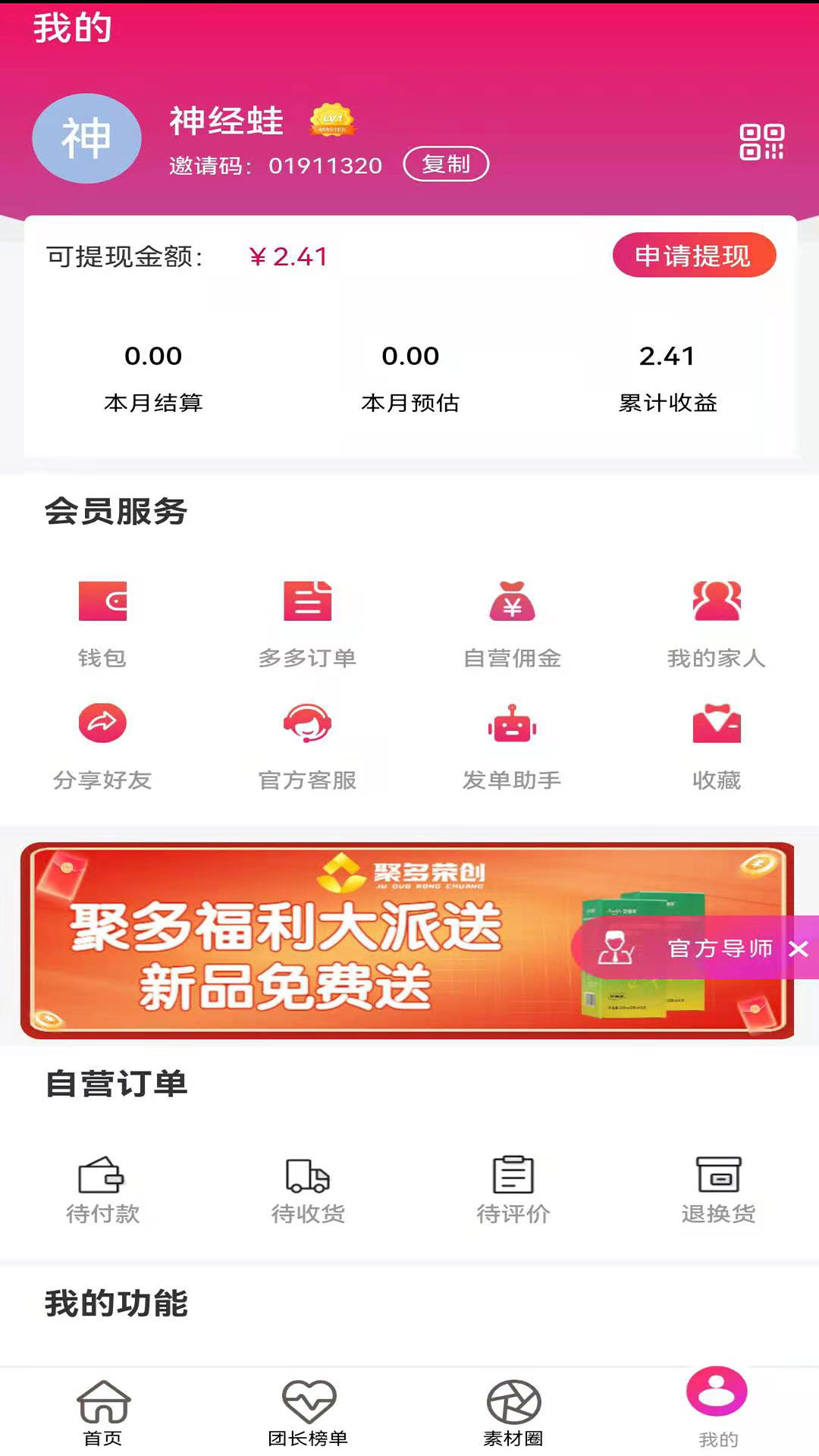The height and width of the screenshot is (1456, 819).
Task: Copy the invitation code with 复制
Action: (446, 165)
